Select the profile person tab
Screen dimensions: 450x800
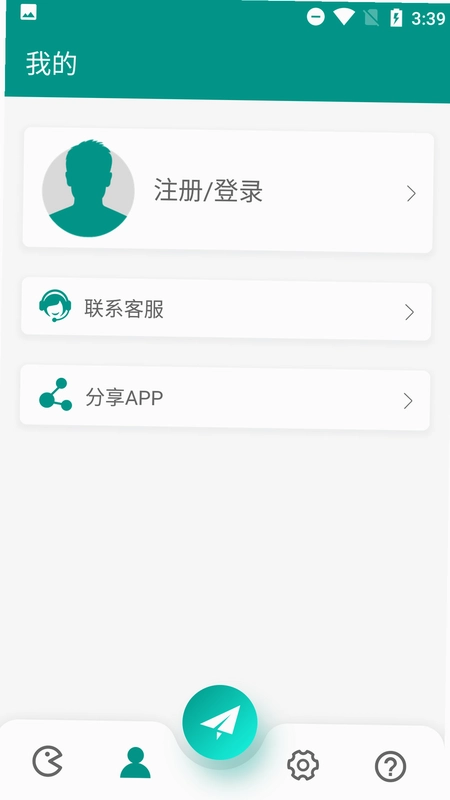click(x=135, y=763)
